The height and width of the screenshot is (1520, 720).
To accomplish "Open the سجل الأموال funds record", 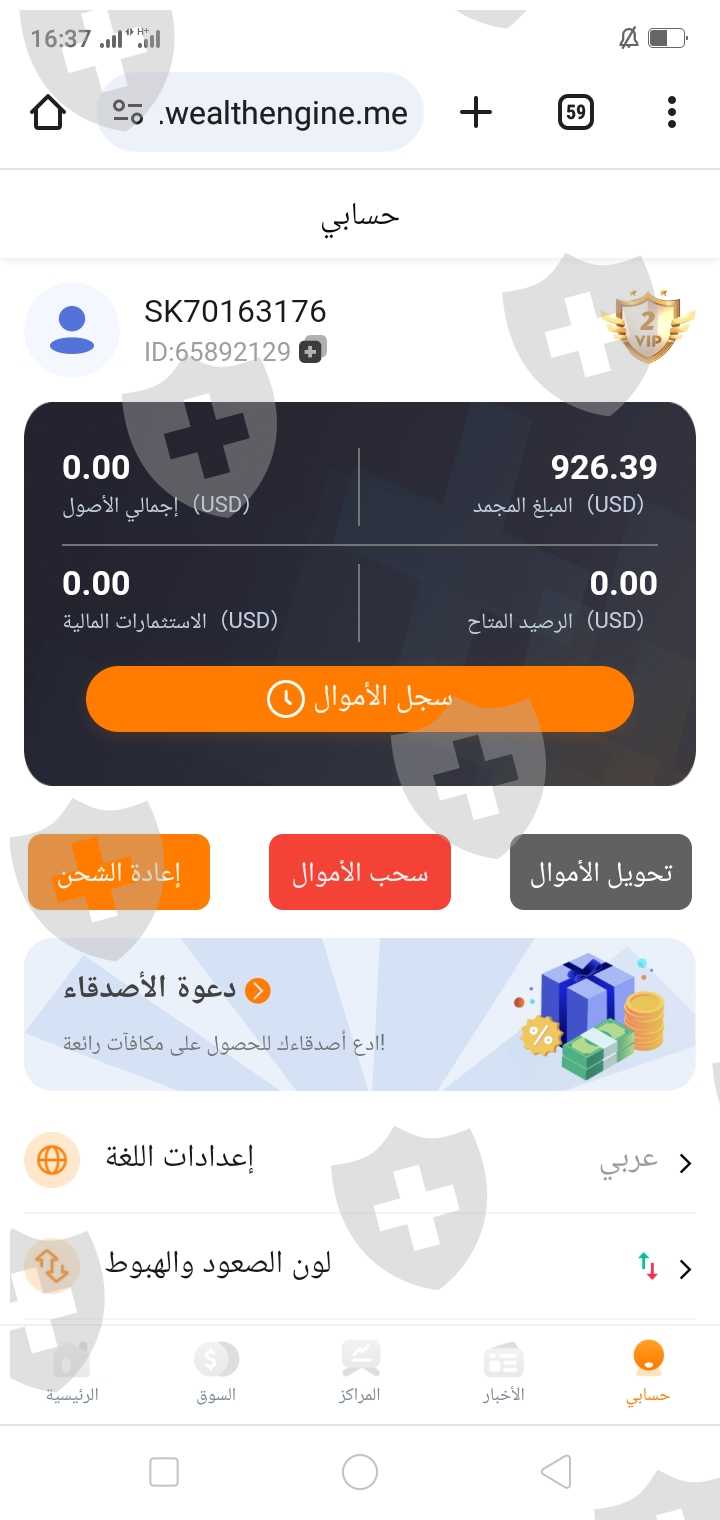I will point(360,699).
